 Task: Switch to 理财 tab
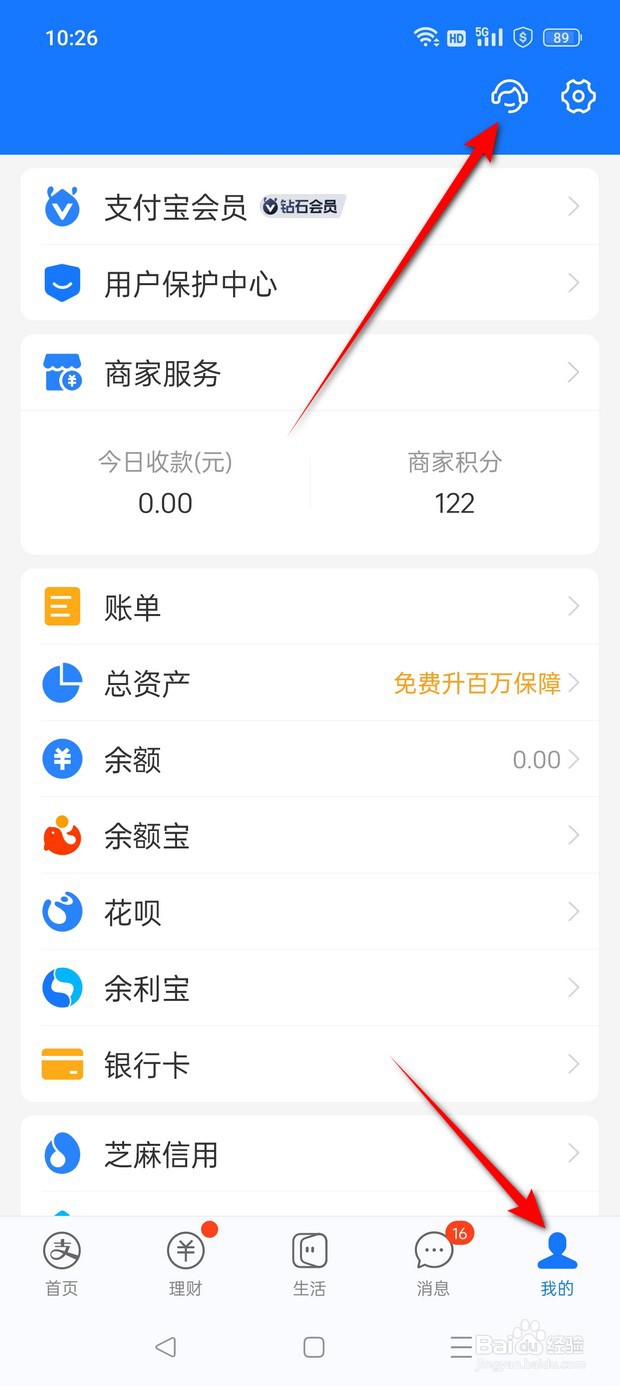point(186,1263)
